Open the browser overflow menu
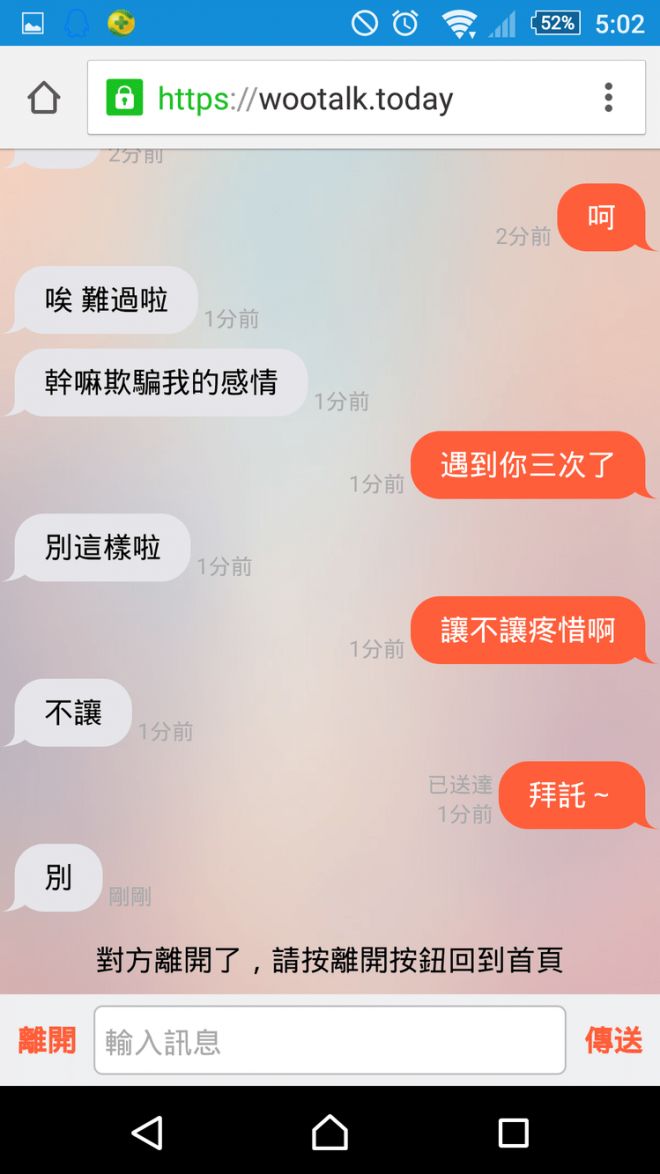The height and width of the screenshot is (1174, 660). pyautogui.click(x=607, y=98)
